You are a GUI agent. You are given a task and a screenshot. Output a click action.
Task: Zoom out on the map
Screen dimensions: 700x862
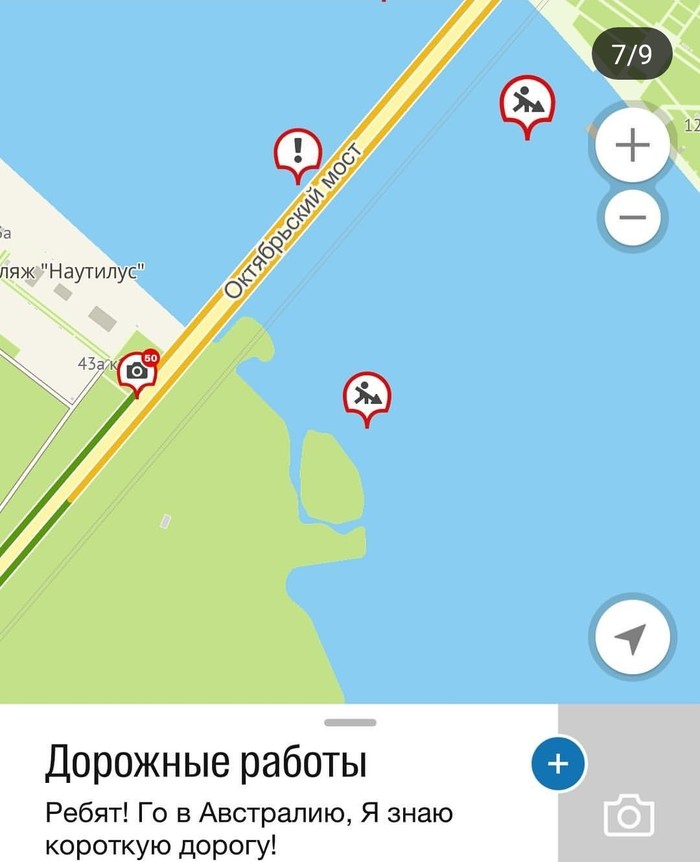[632, 217]
